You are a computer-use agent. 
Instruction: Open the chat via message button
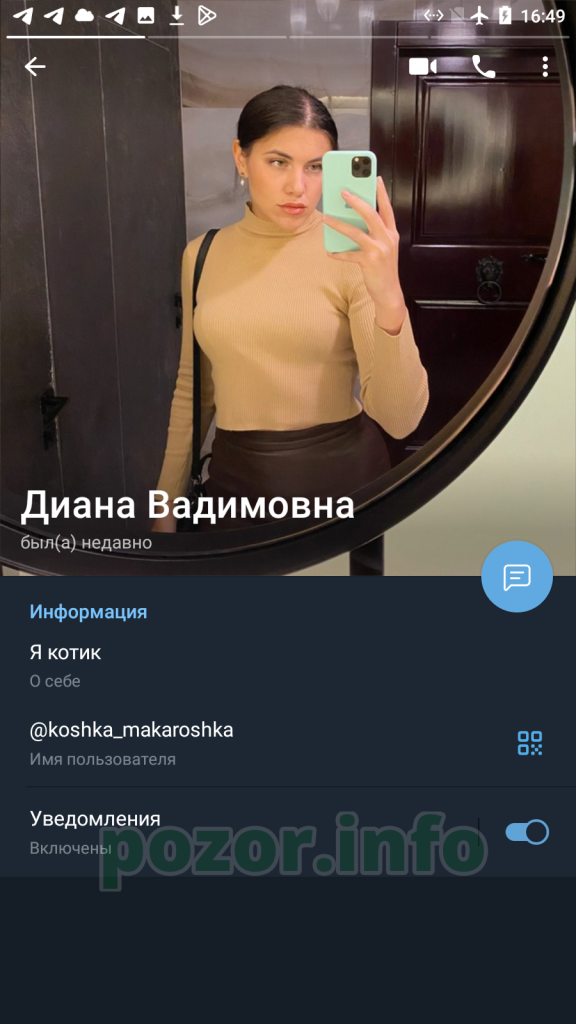pyautogui.click(x=517, y=577)
